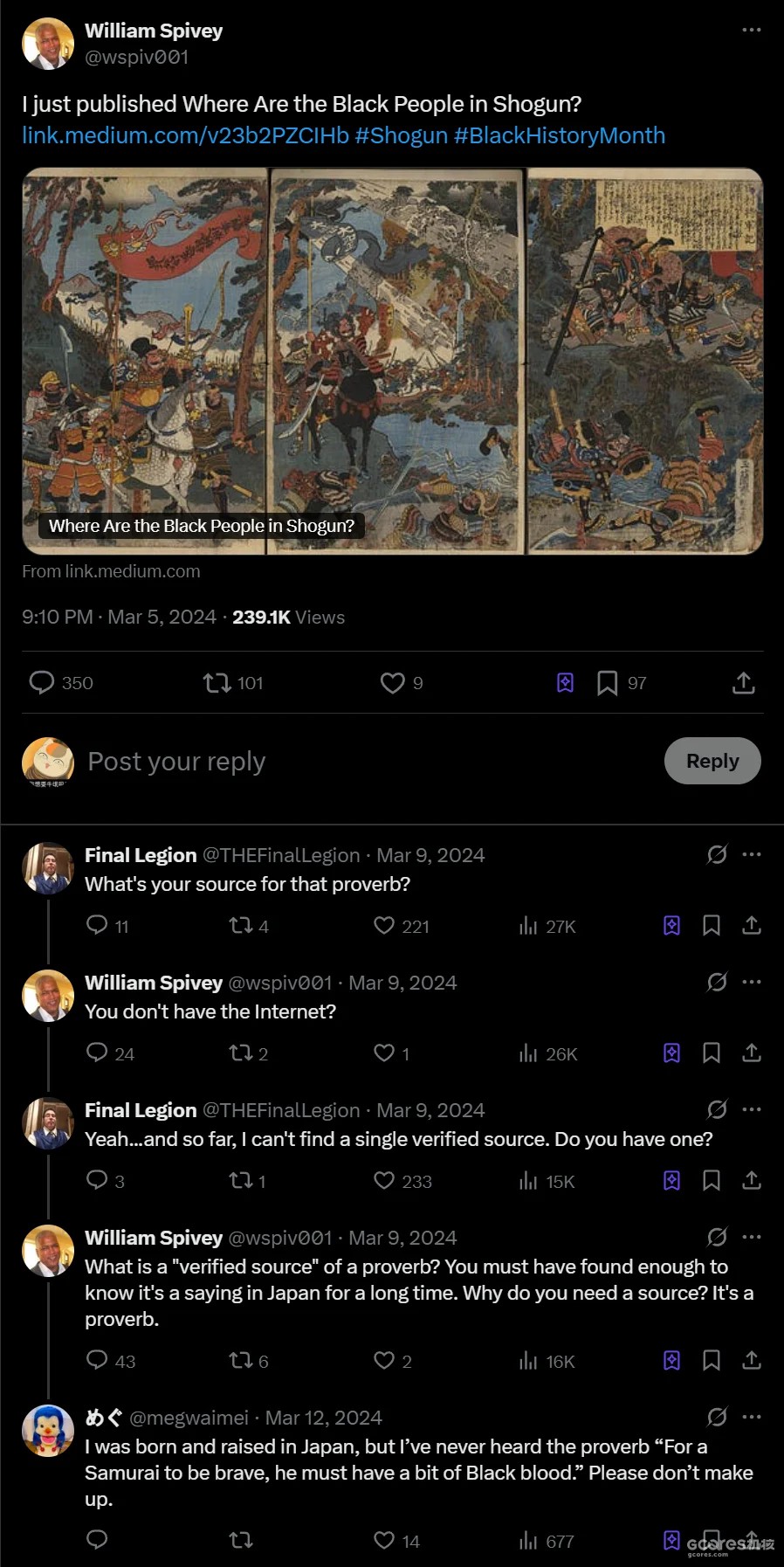
Task: Open Final Legion's profile from the first reply
Action: click(141, 855)
